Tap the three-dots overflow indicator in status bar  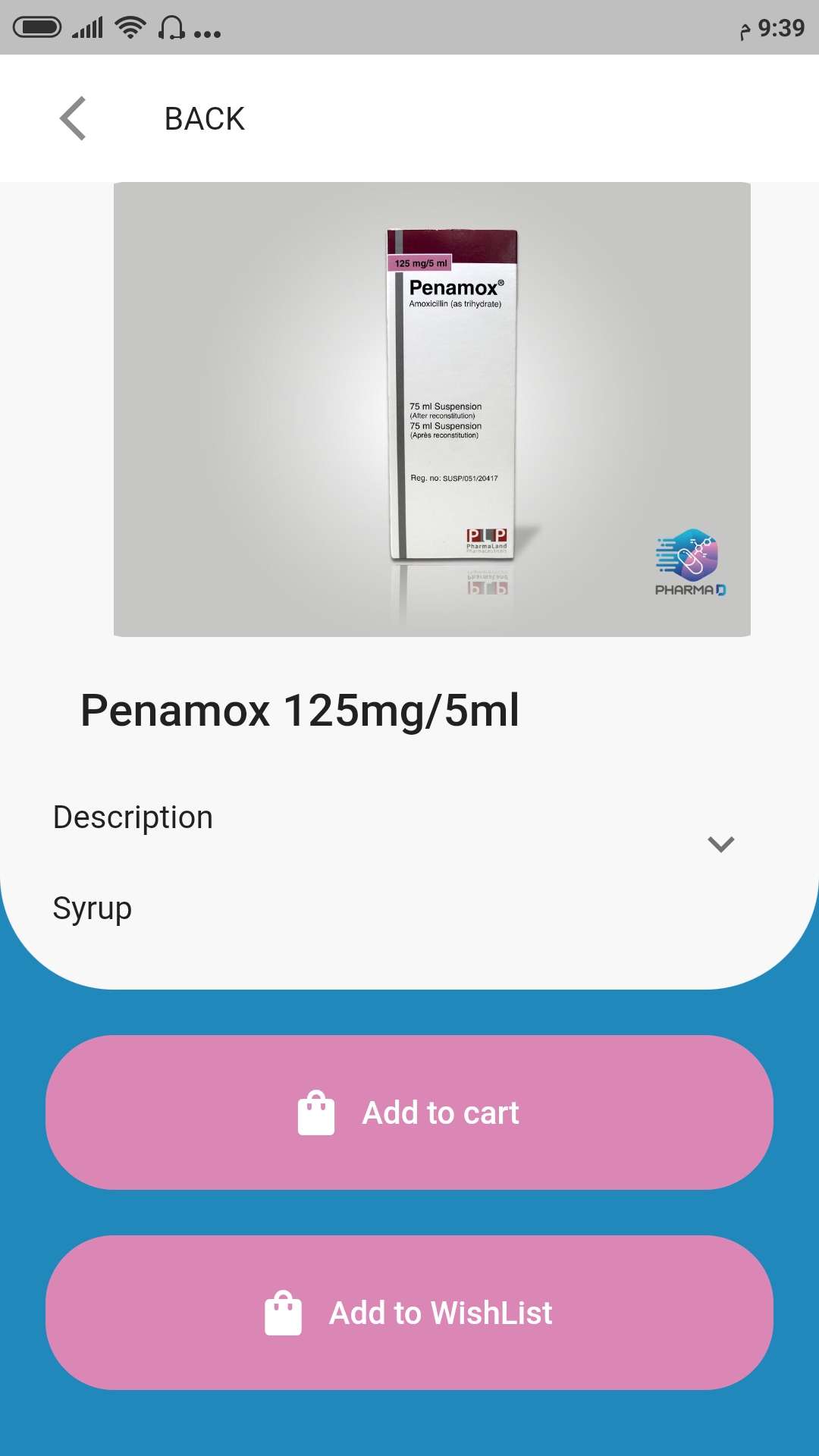pyautogui.click(x=209, y=33)
